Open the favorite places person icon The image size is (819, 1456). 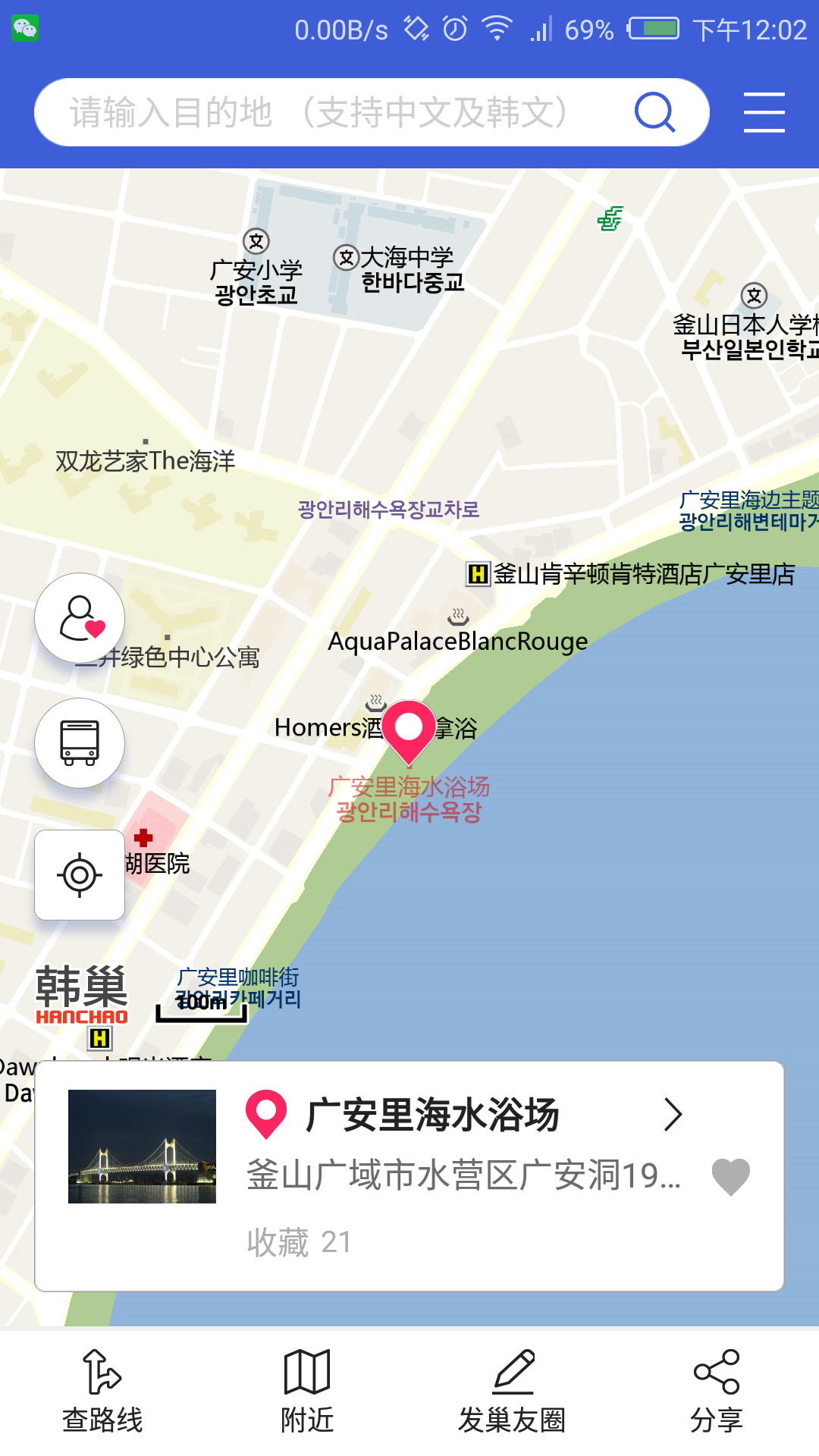[79, 618]
